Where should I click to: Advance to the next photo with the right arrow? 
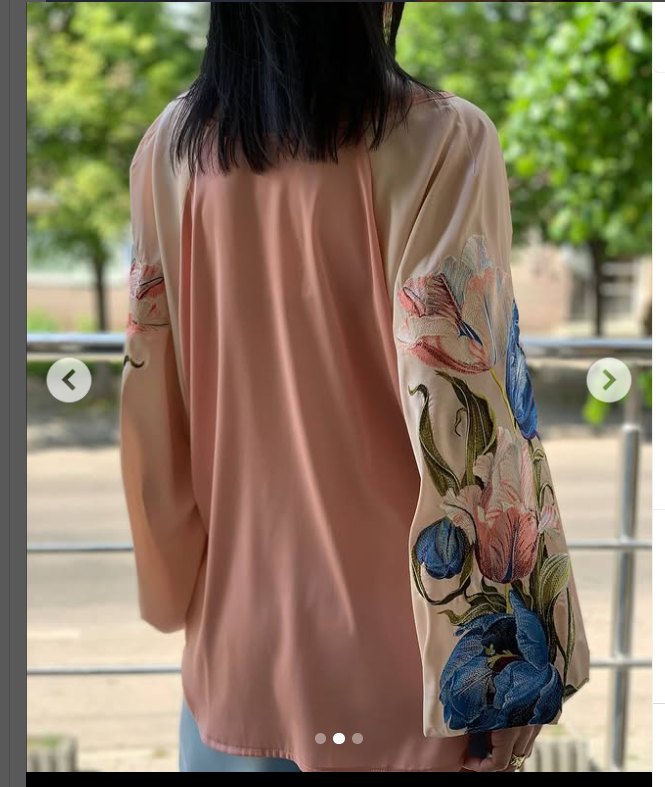click(608, 380)
